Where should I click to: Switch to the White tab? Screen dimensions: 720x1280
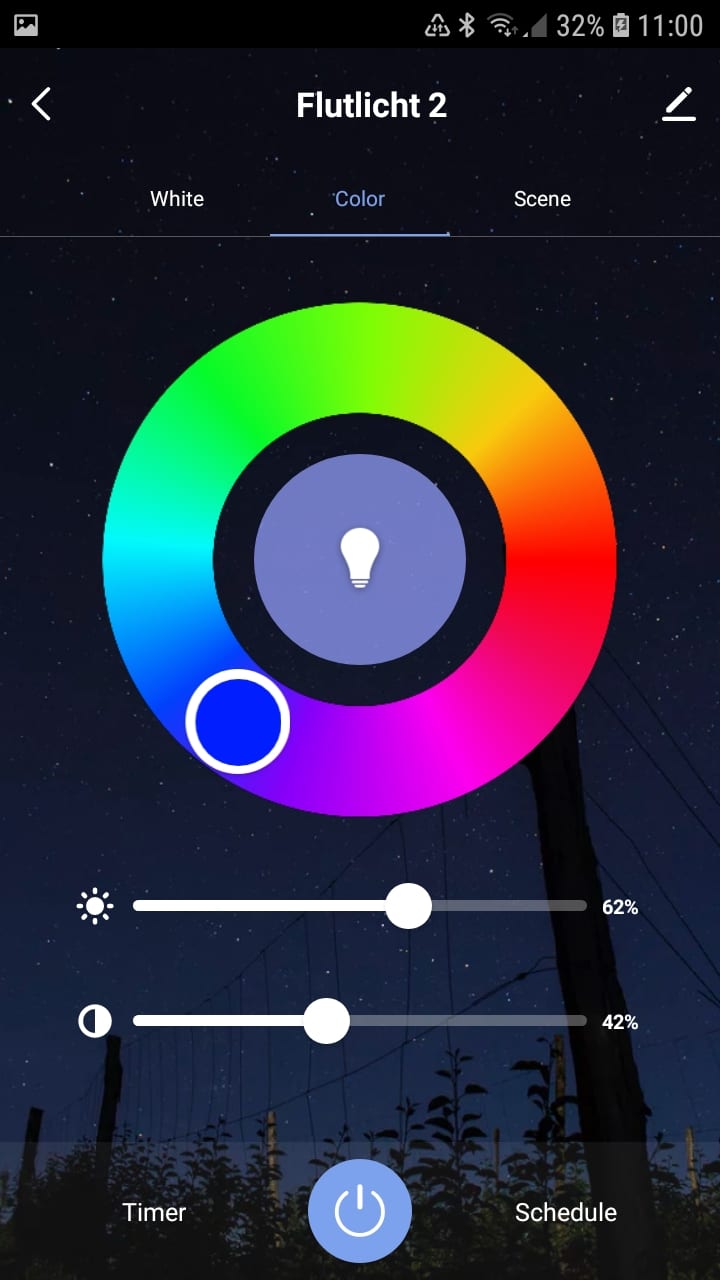[177, 199]
